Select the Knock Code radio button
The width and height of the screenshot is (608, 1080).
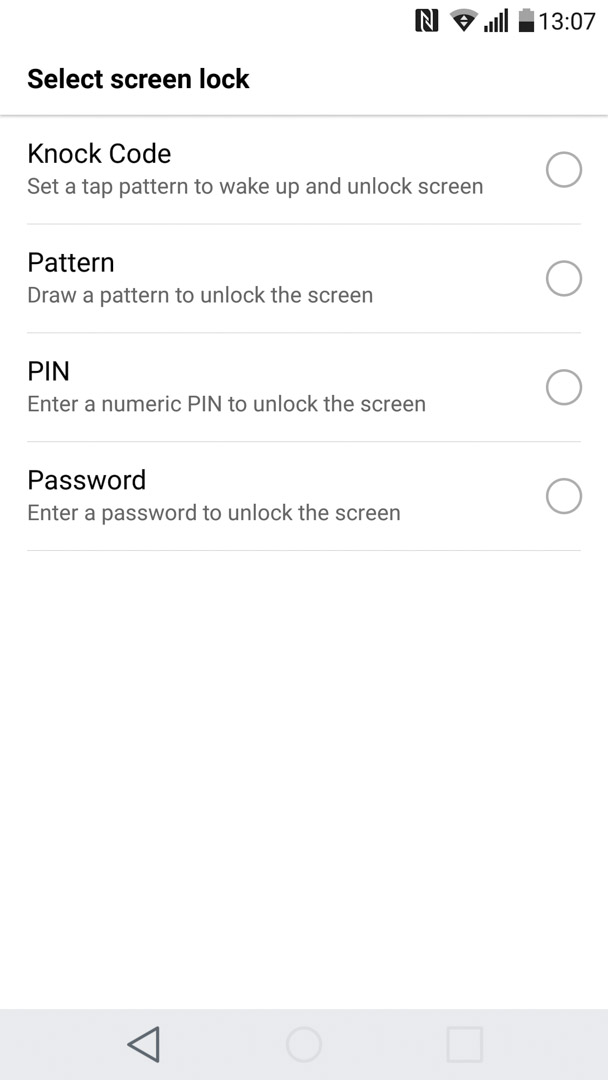pos(563,169)
